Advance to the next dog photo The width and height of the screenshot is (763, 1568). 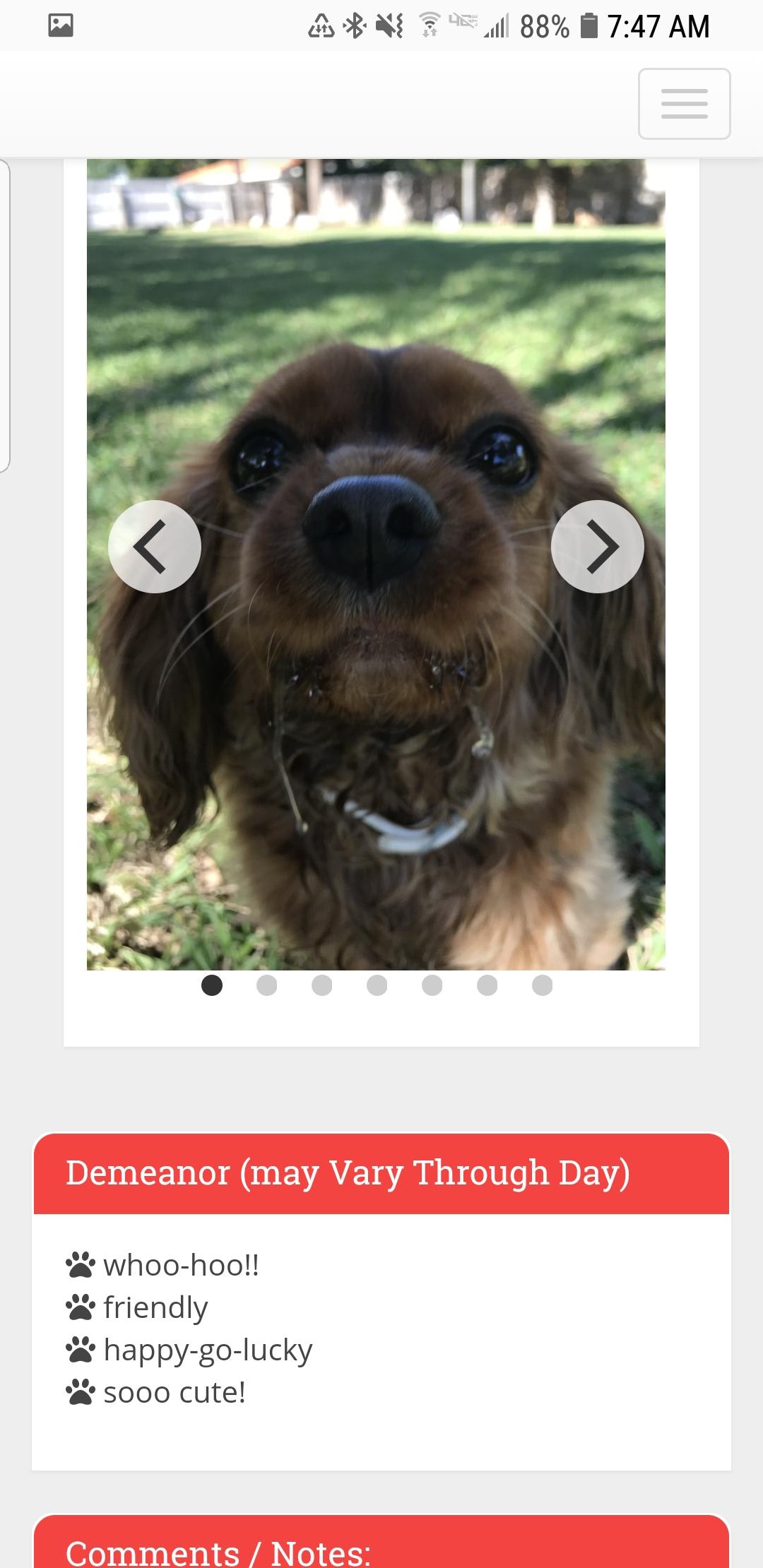coord(597,546)
